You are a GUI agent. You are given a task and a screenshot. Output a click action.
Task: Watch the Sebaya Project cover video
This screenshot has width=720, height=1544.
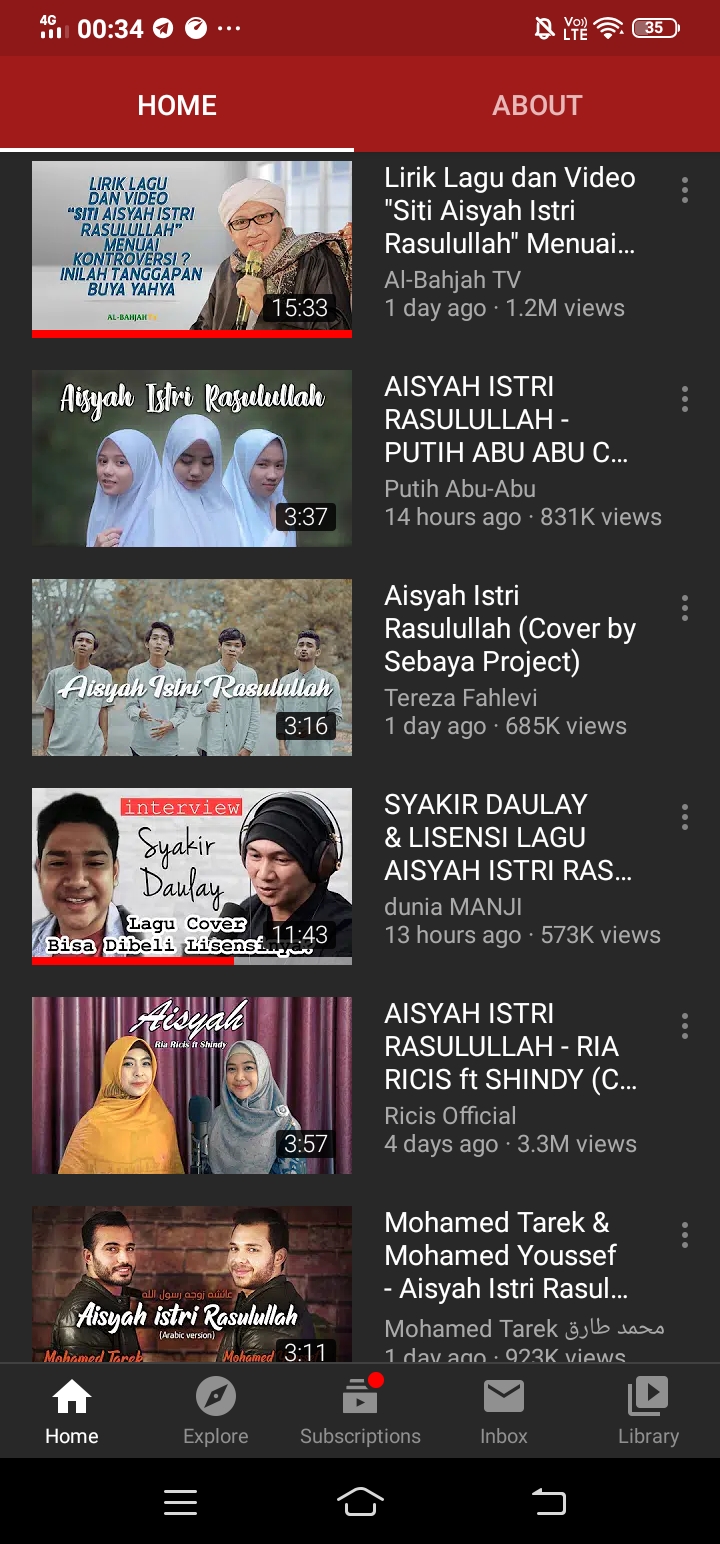coord(192,667)
